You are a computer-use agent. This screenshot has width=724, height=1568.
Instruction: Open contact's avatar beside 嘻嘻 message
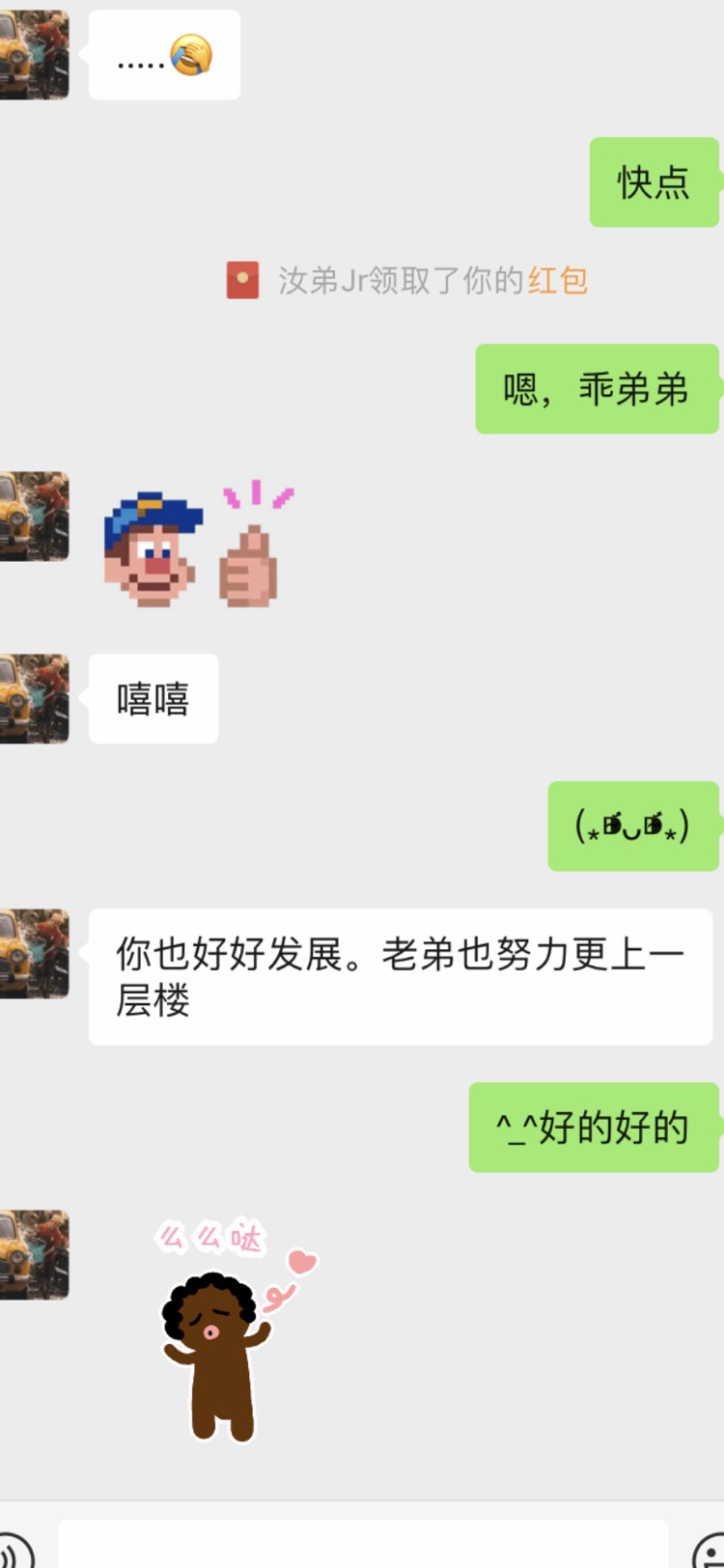34,699
